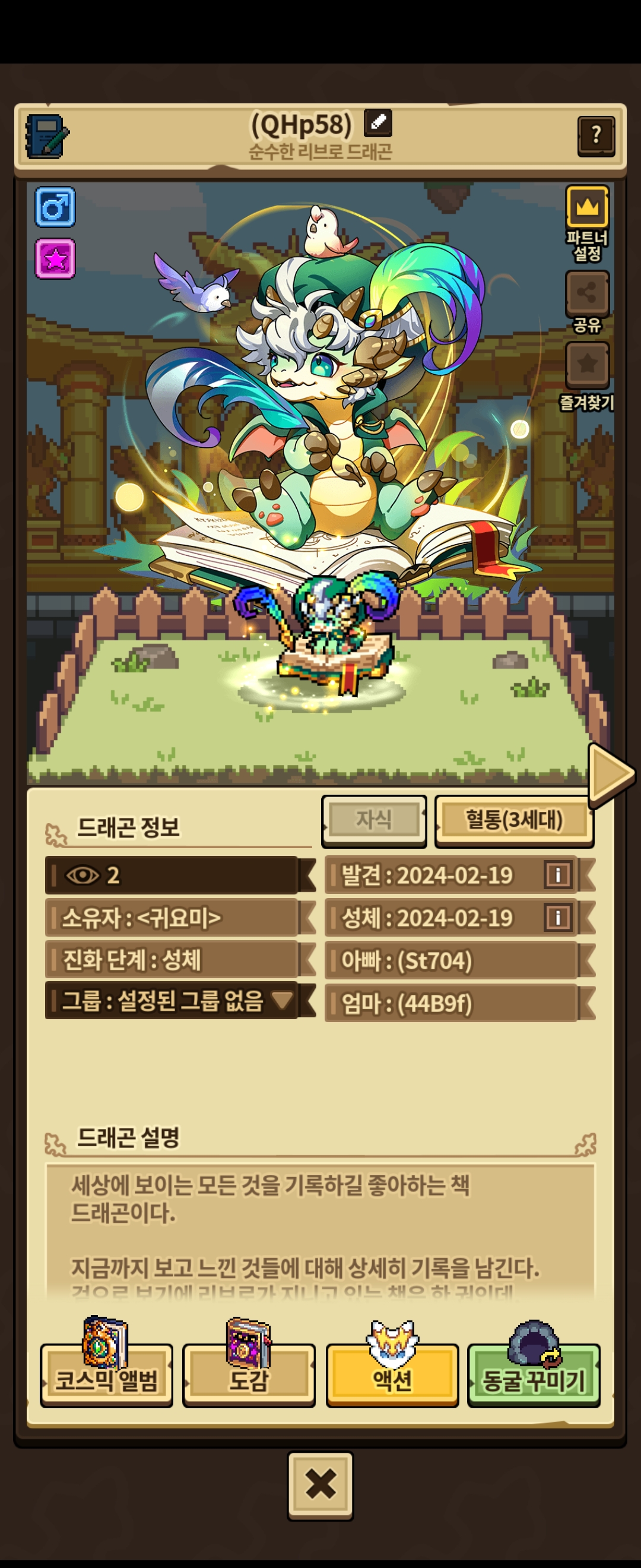This screenshot has height=1568, width=641.
Task: Show info for 발견 date
Action: click(x=557, y=875)
